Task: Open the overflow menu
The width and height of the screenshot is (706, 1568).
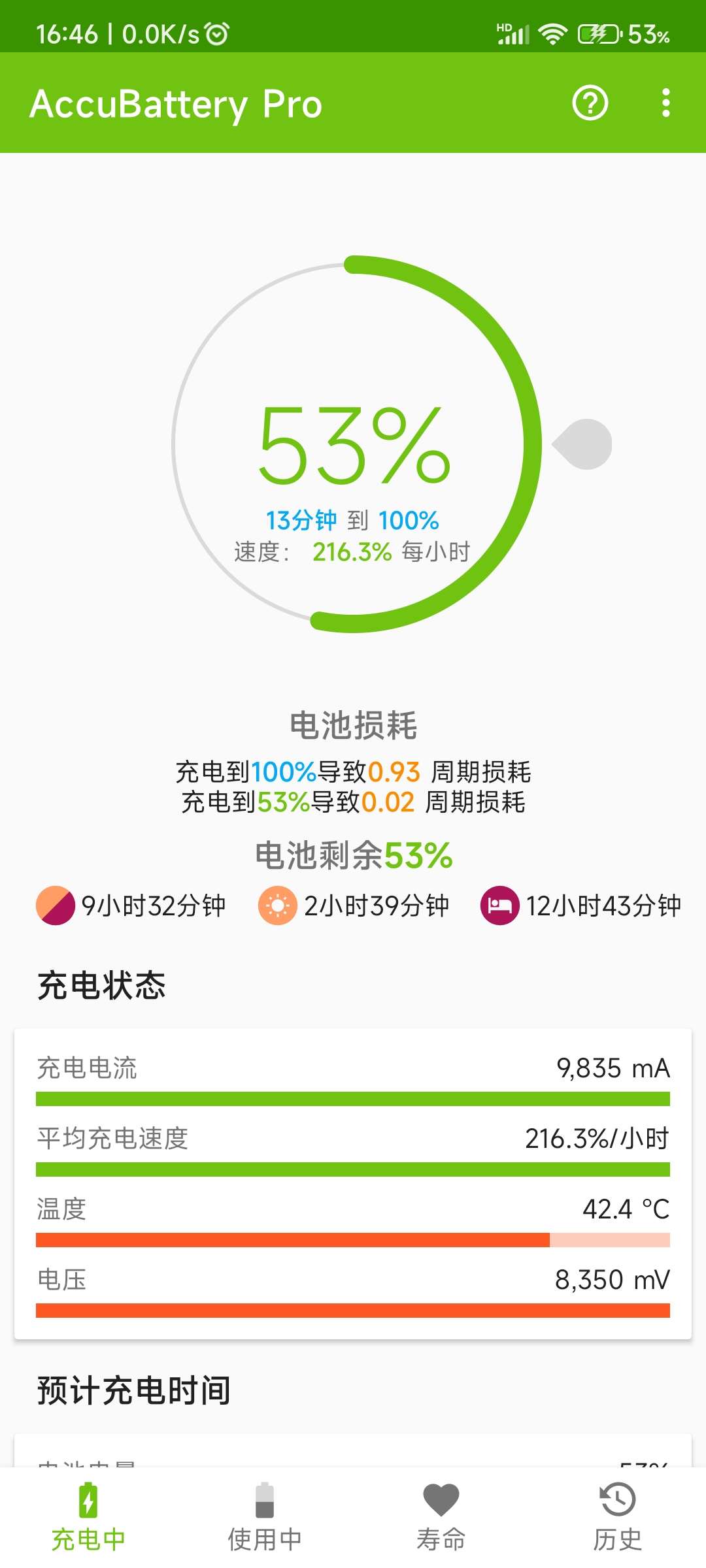Action: [x=665, y=103]
